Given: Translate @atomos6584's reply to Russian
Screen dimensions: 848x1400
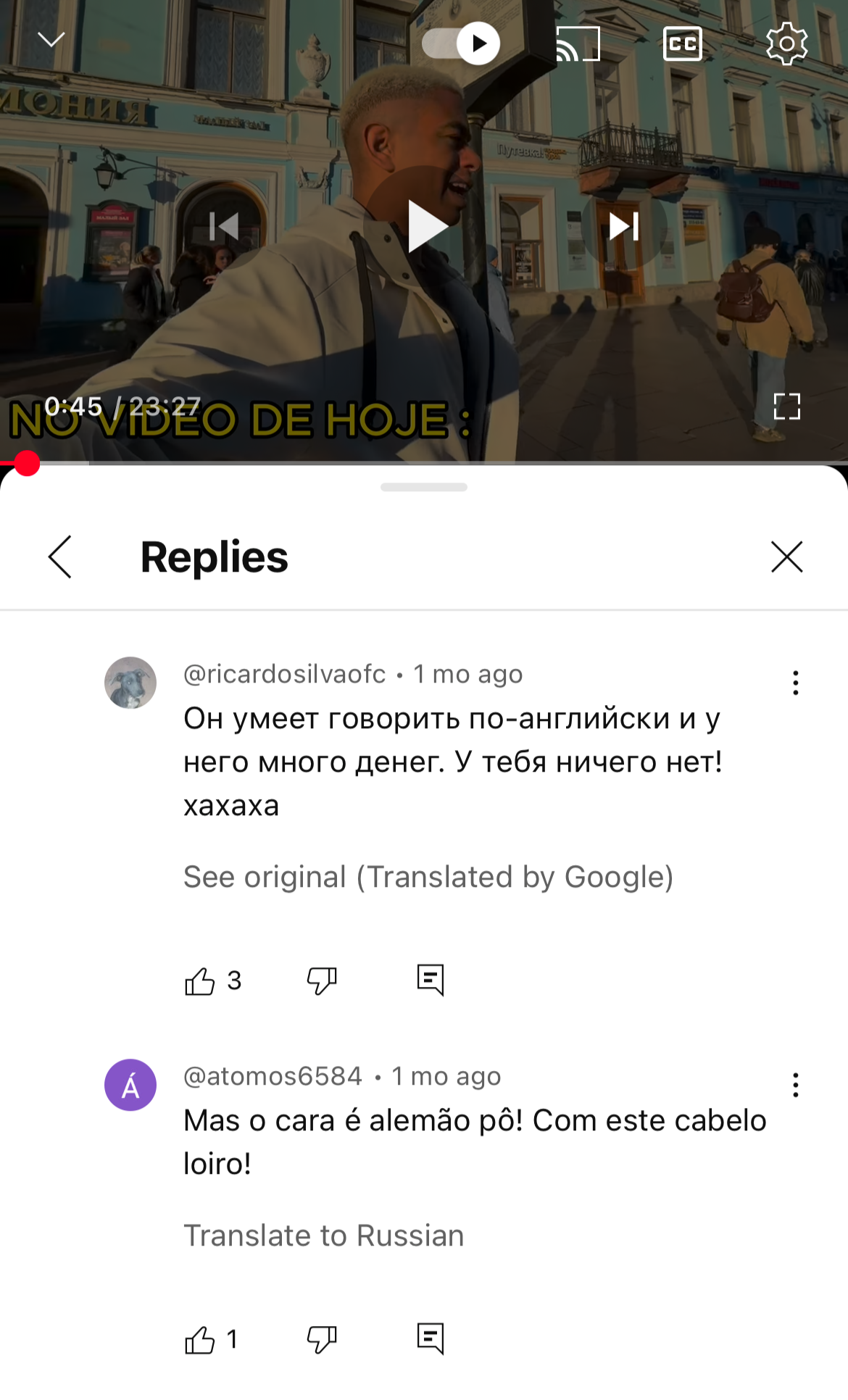Looking at the screenshot, I should tap(323, 1236).
